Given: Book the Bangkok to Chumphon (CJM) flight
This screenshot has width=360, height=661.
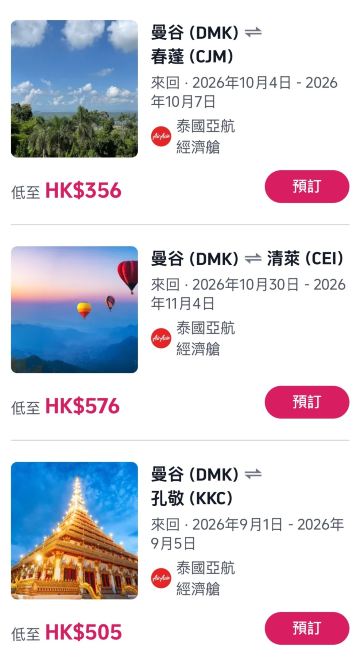Looking at the screenshot, I should 307,186.
